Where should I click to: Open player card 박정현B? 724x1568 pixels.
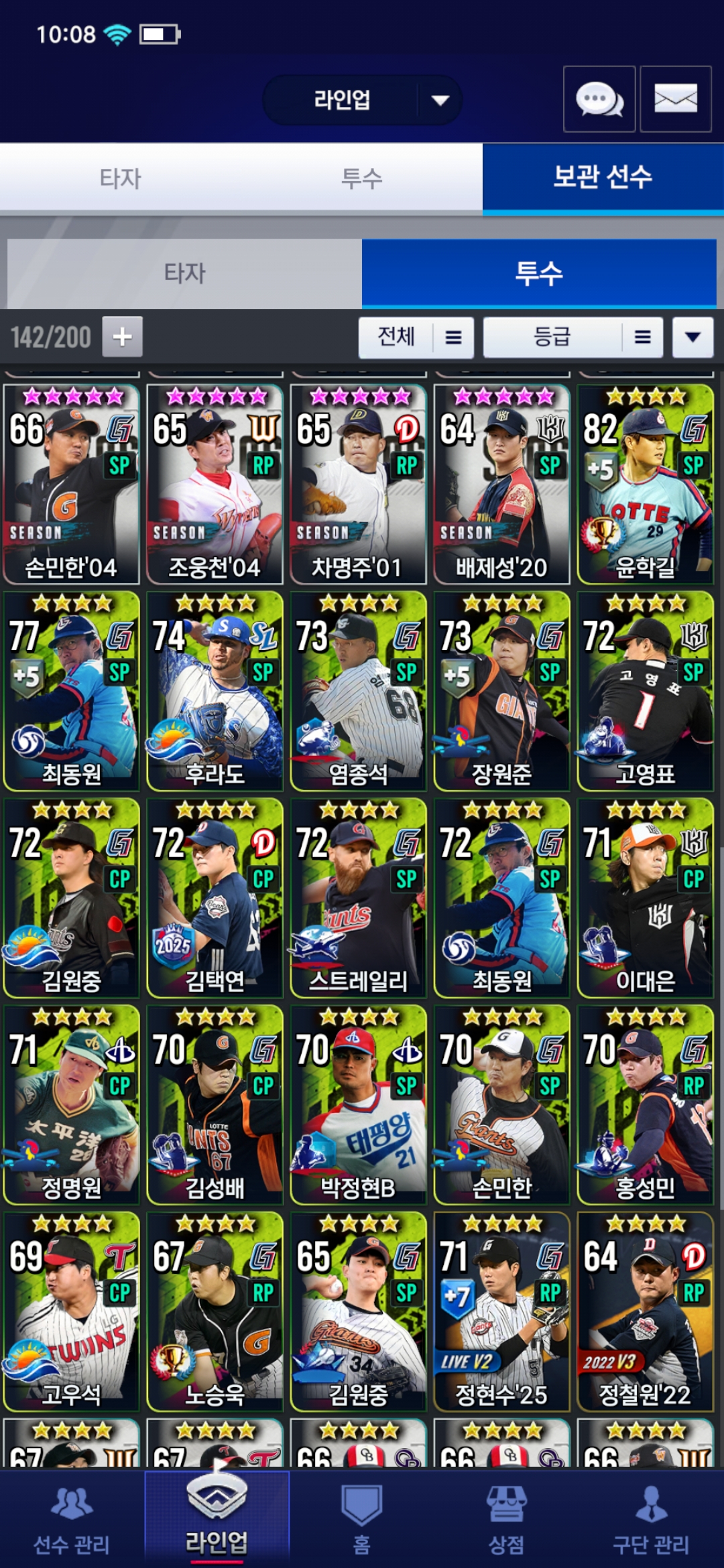pyautogui.click(x=358, y=1105)
